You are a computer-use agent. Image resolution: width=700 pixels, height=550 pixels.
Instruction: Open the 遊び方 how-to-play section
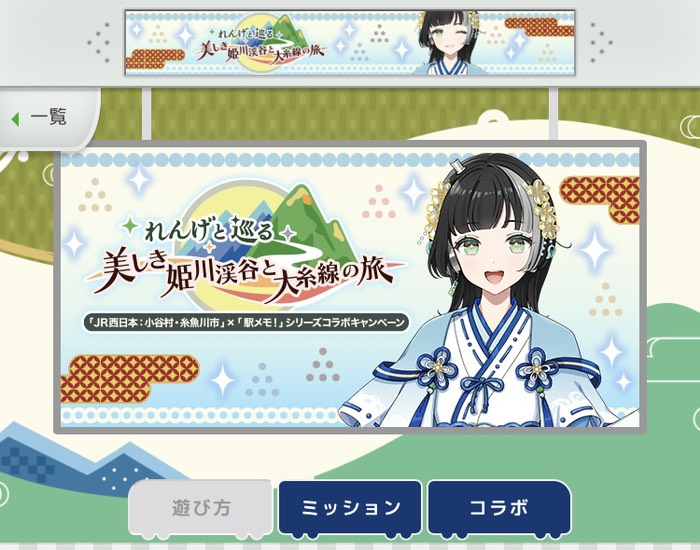point(200,507)
